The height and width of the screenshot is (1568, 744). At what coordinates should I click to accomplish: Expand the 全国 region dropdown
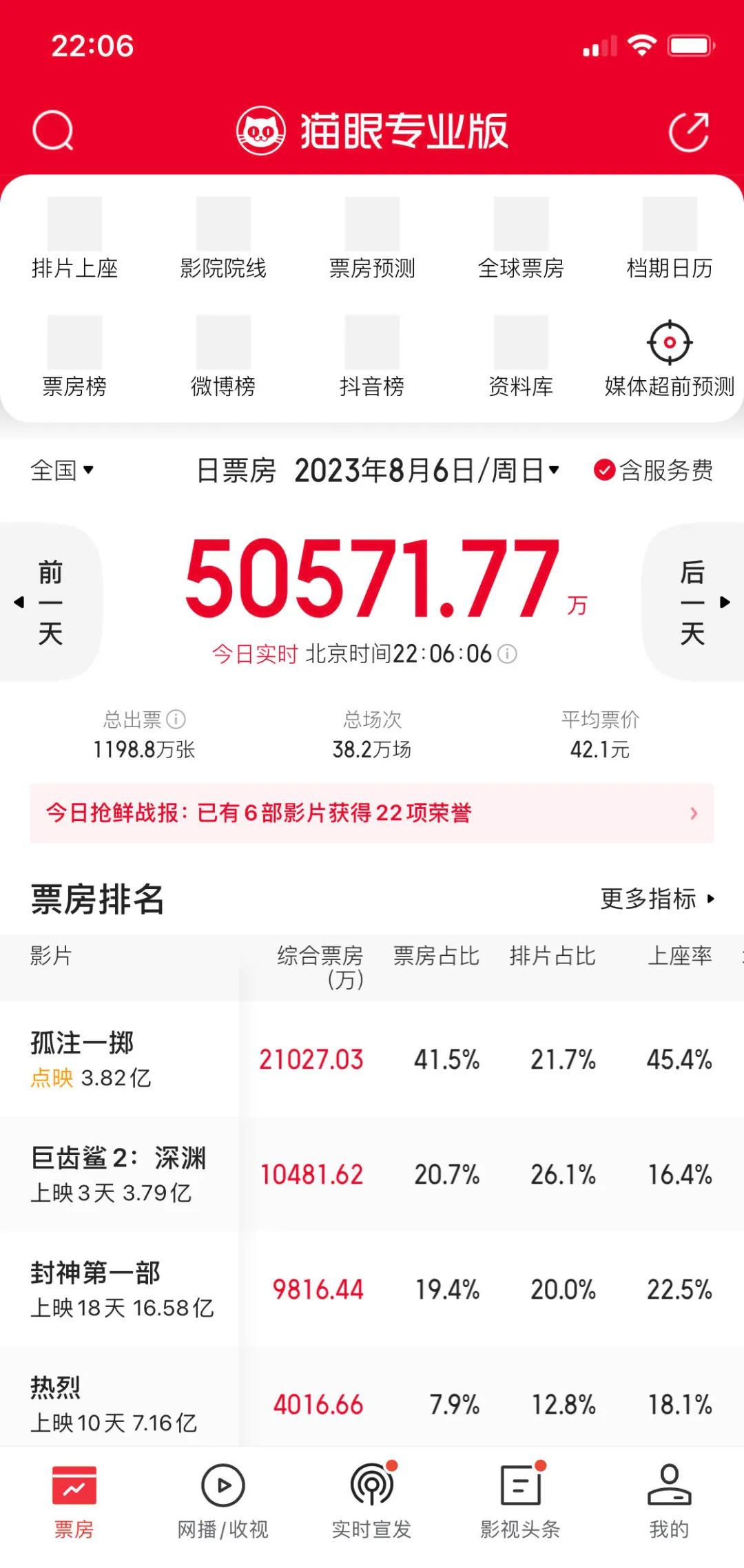(62, 470)
